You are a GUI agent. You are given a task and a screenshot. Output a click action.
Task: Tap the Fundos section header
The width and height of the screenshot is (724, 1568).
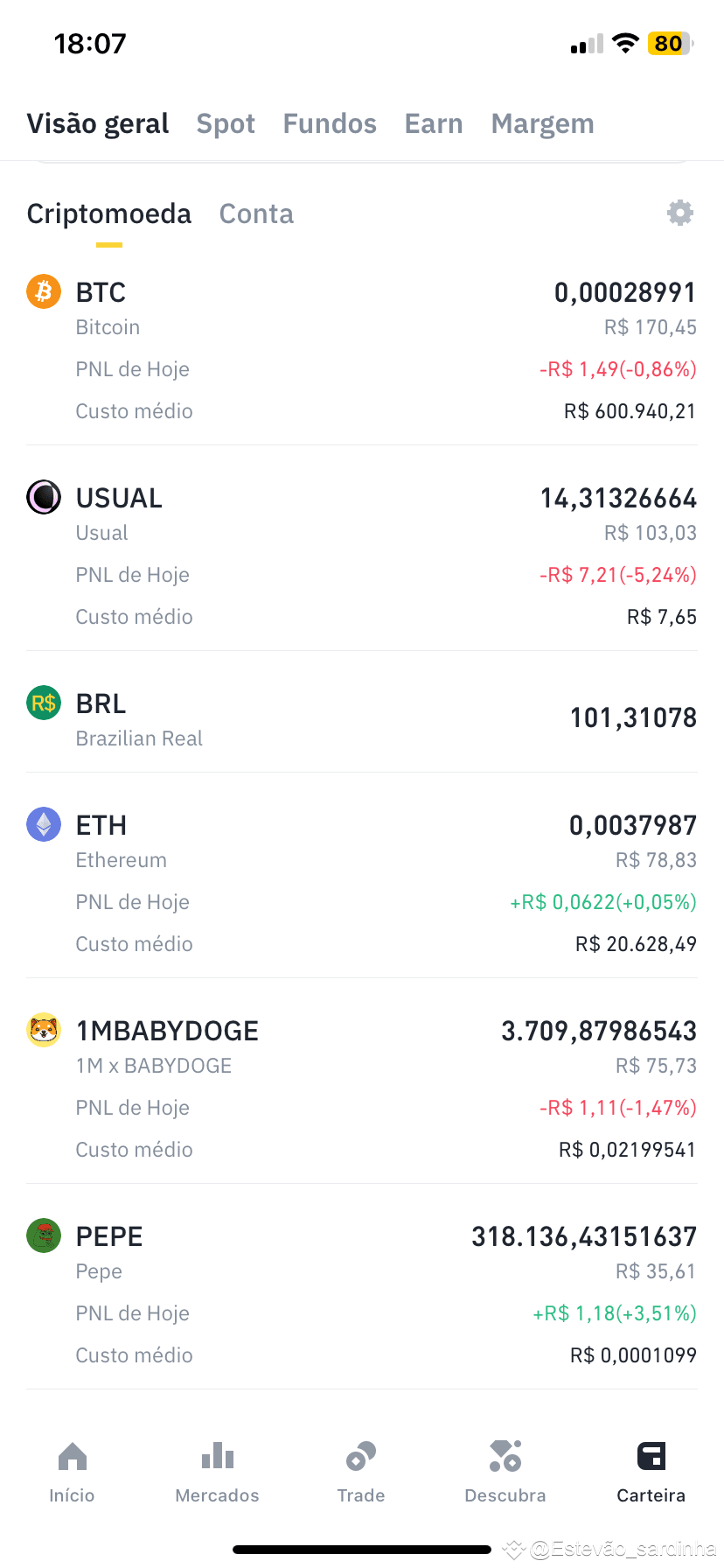(330, 123)
